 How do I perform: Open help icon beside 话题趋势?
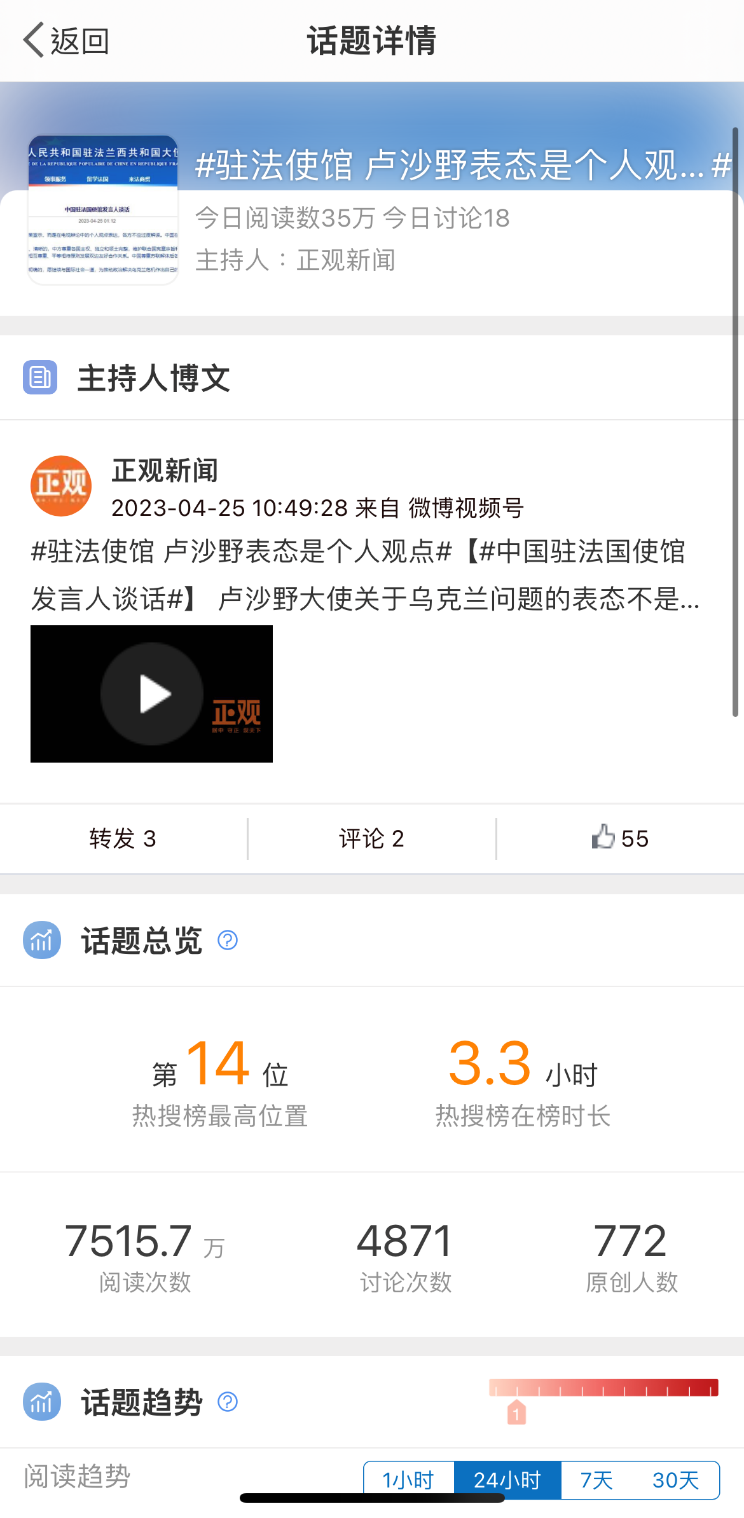click(x=228, y=1402)
